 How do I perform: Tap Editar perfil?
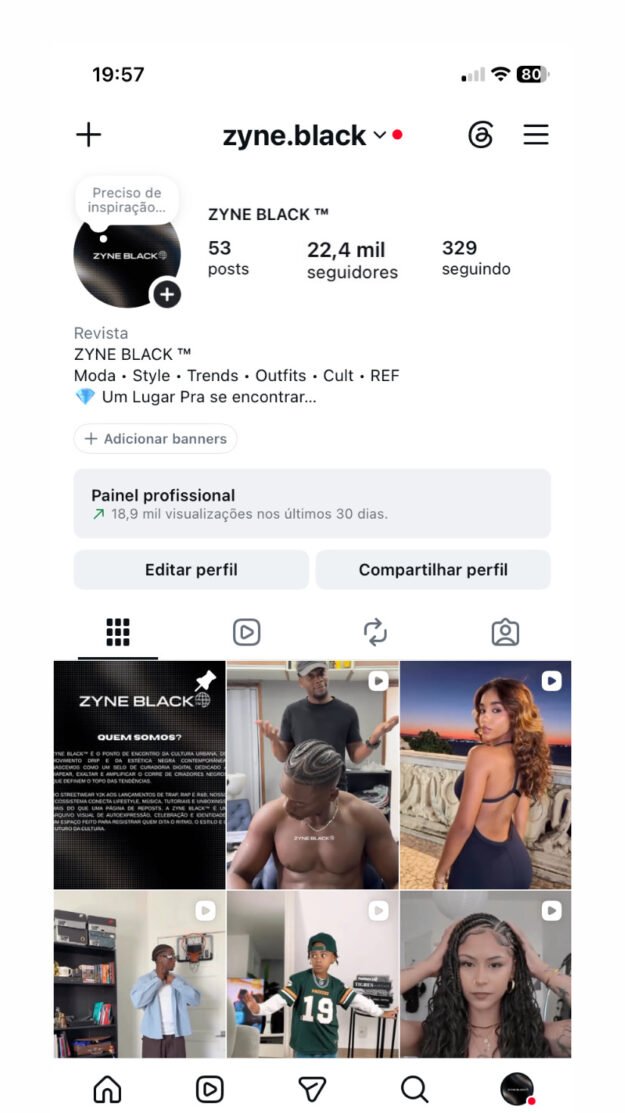coord(191,569)
